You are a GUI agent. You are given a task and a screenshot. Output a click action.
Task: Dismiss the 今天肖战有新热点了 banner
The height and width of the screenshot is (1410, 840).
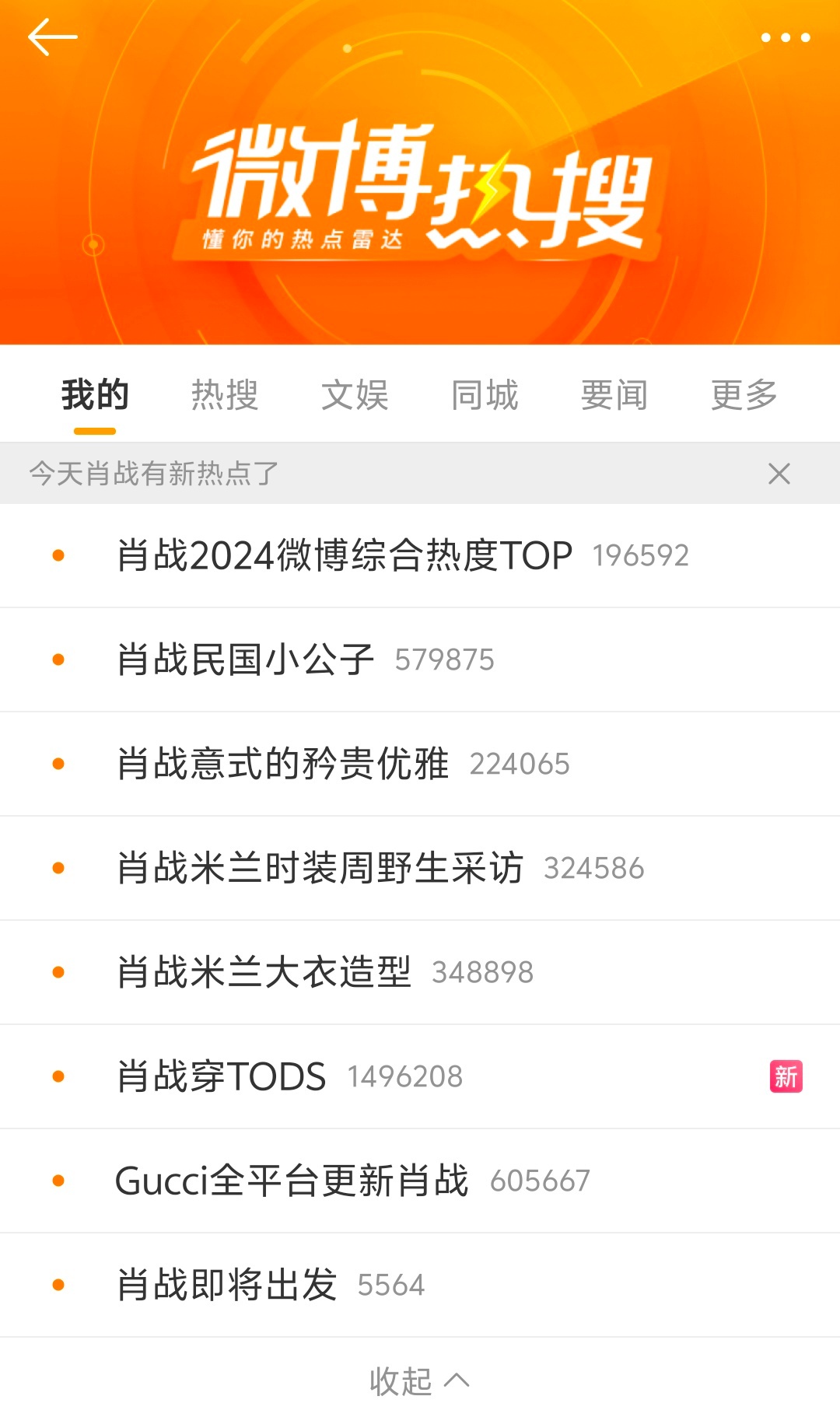[x=779, y=474]
